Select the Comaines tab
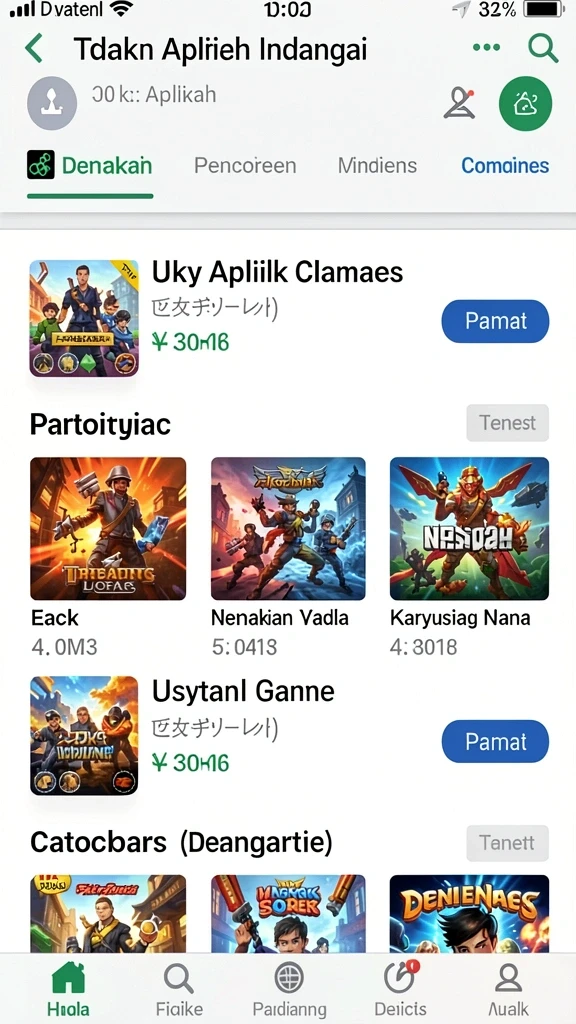 [x=505, y=165]
